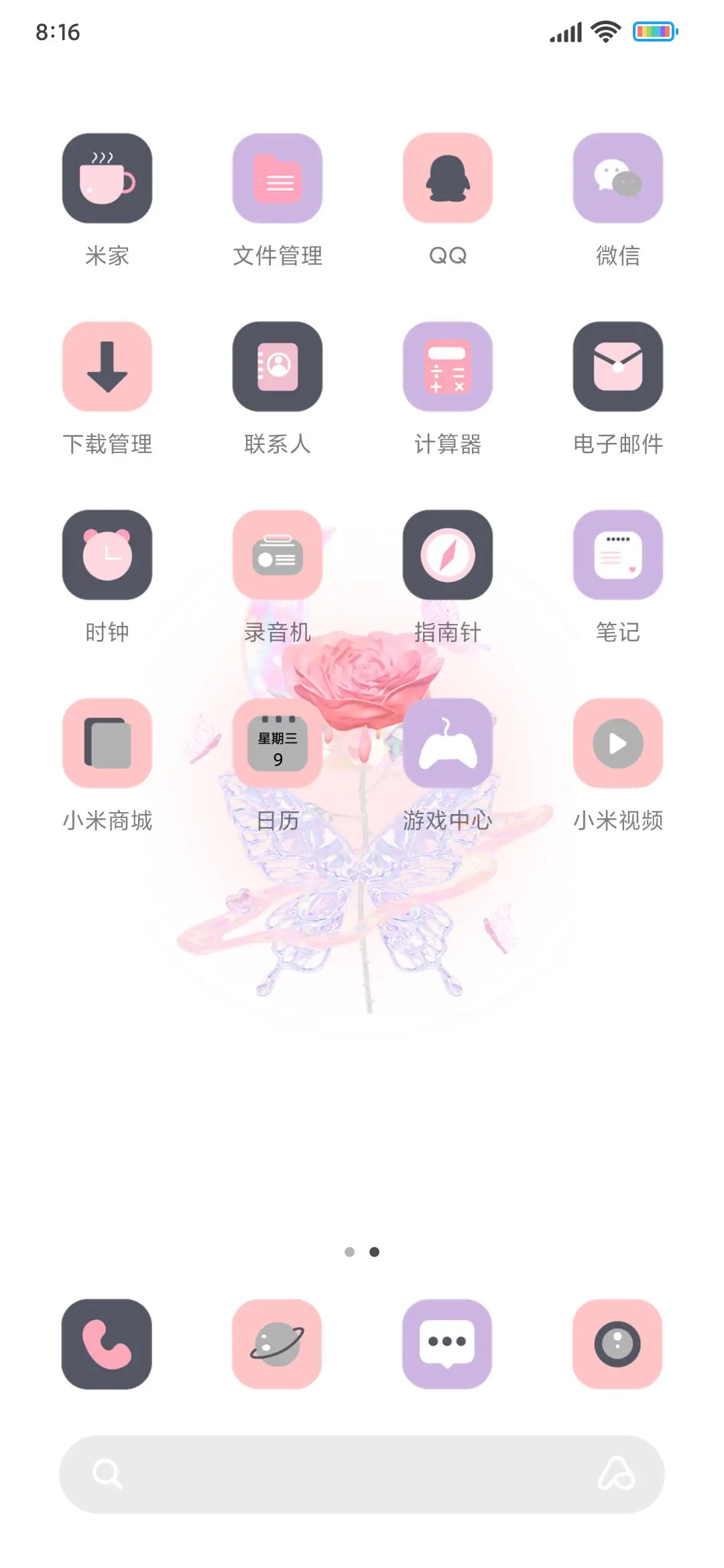Open 小米商城 Mi Store
The height and width of the screenshot is (1568, 724).
tap(107, 744)
